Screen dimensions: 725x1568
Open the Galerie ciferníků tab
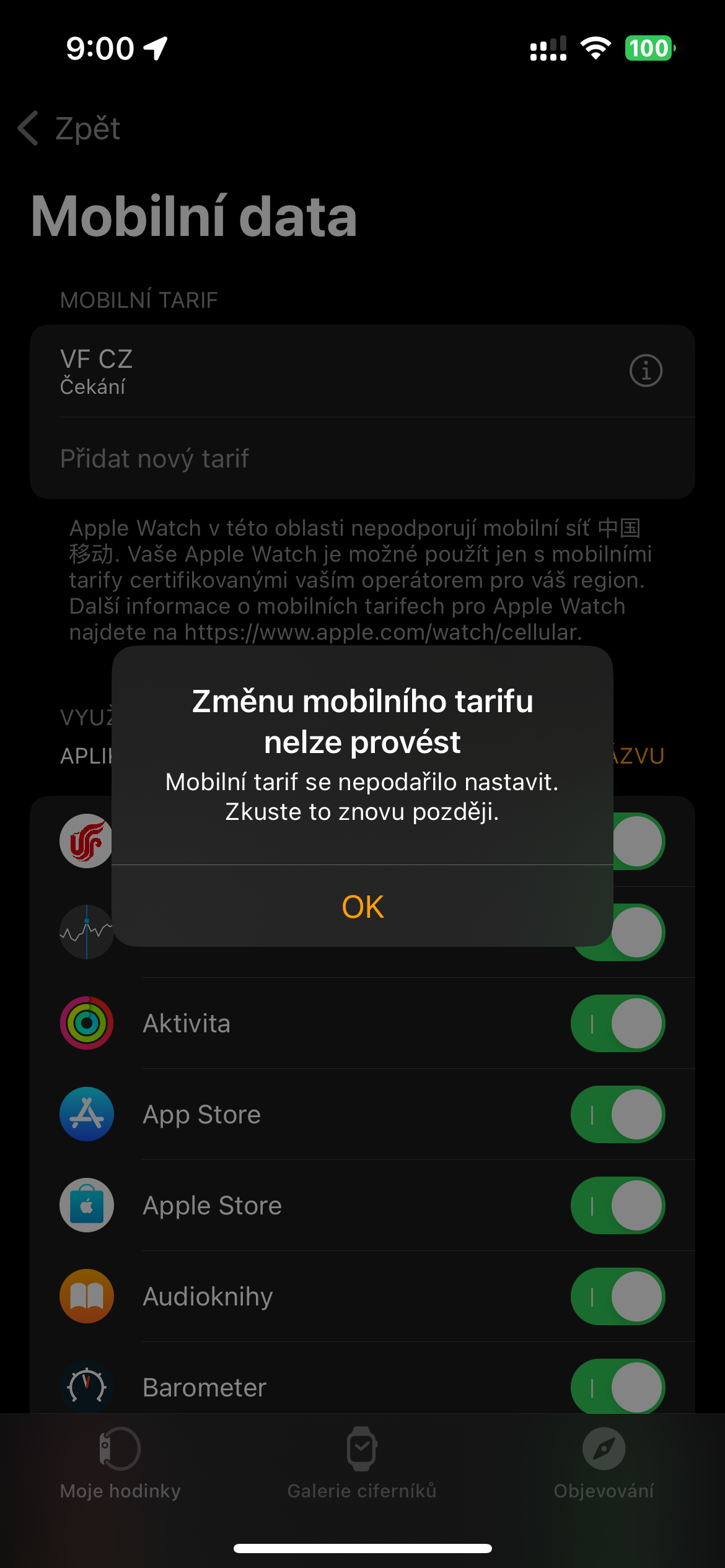point(362,1464)
